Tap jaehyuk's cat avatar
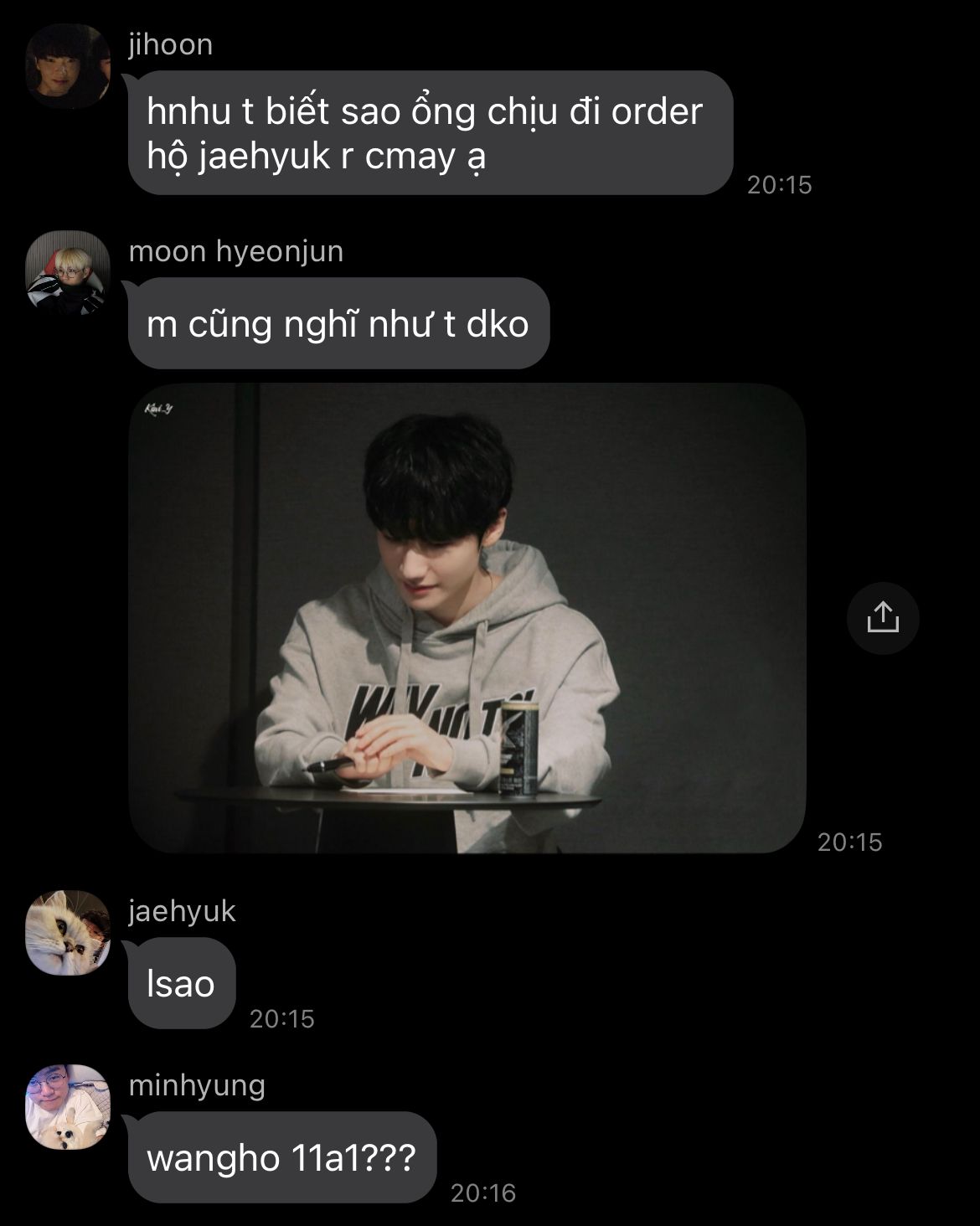Viewport: 980px width, 1226px height. pyautogui.click(x=68, y=932)
